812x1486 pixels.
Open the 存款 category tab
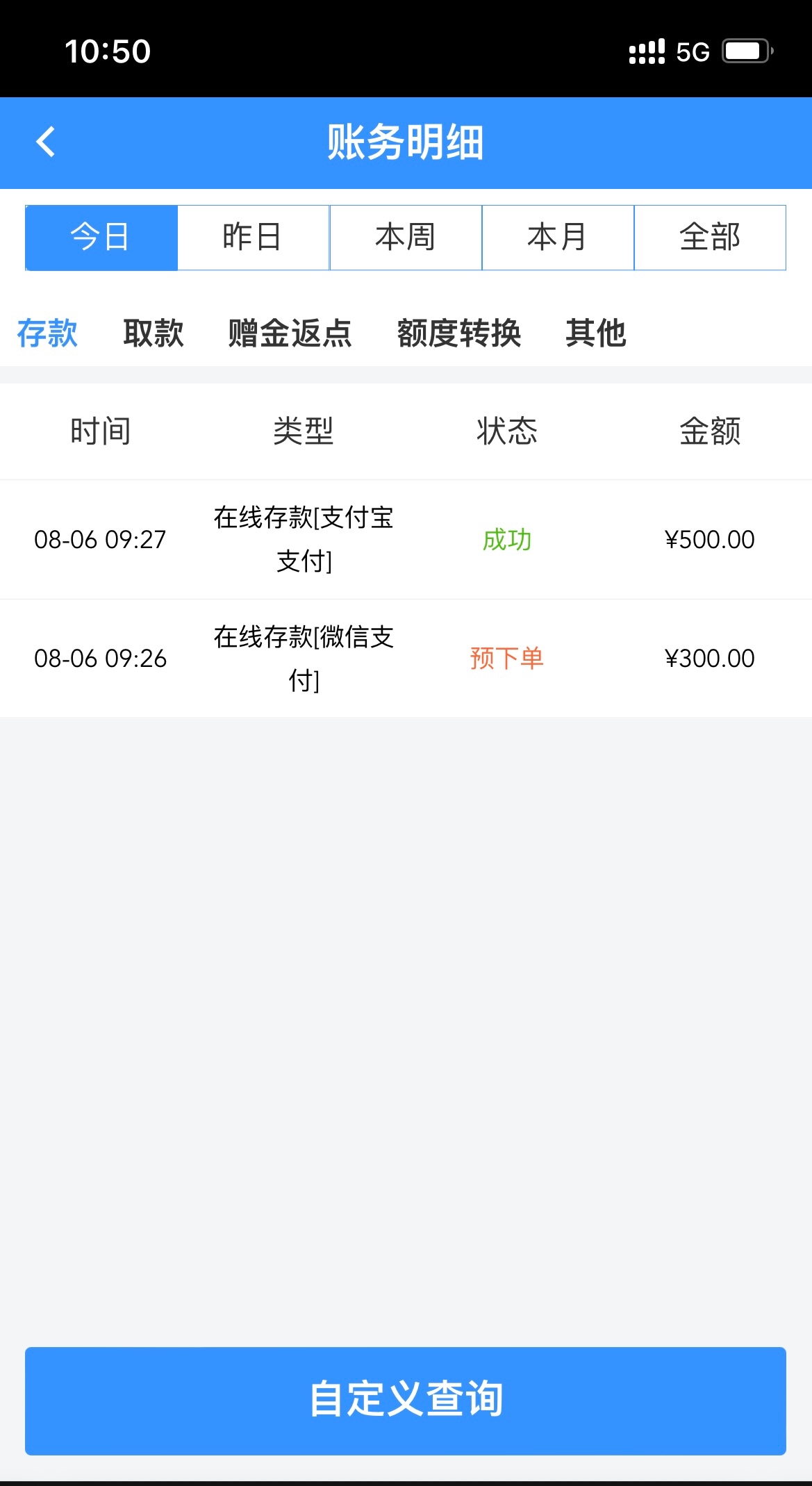click(x=47, y=333)
